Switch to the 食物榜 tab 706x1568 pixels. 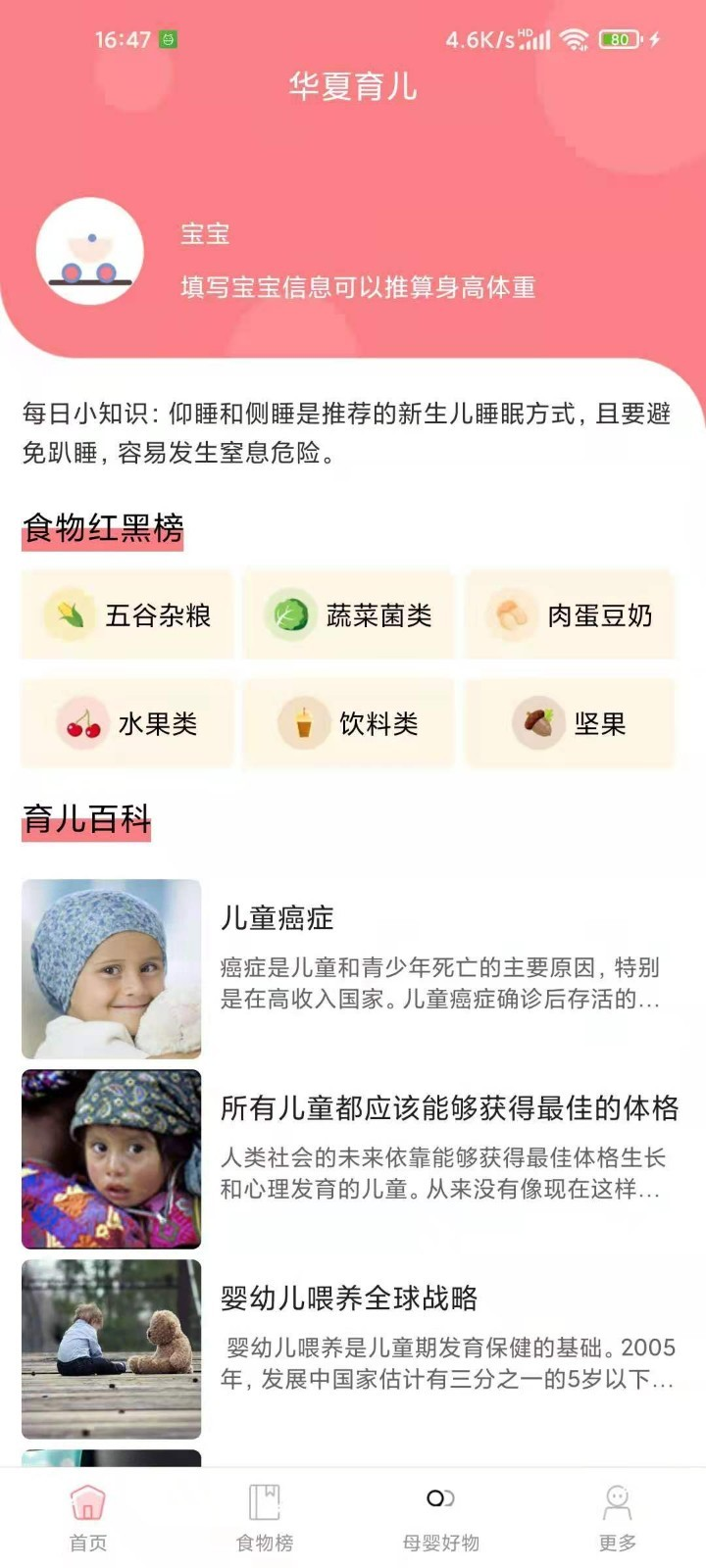[x=265, y=1517]
